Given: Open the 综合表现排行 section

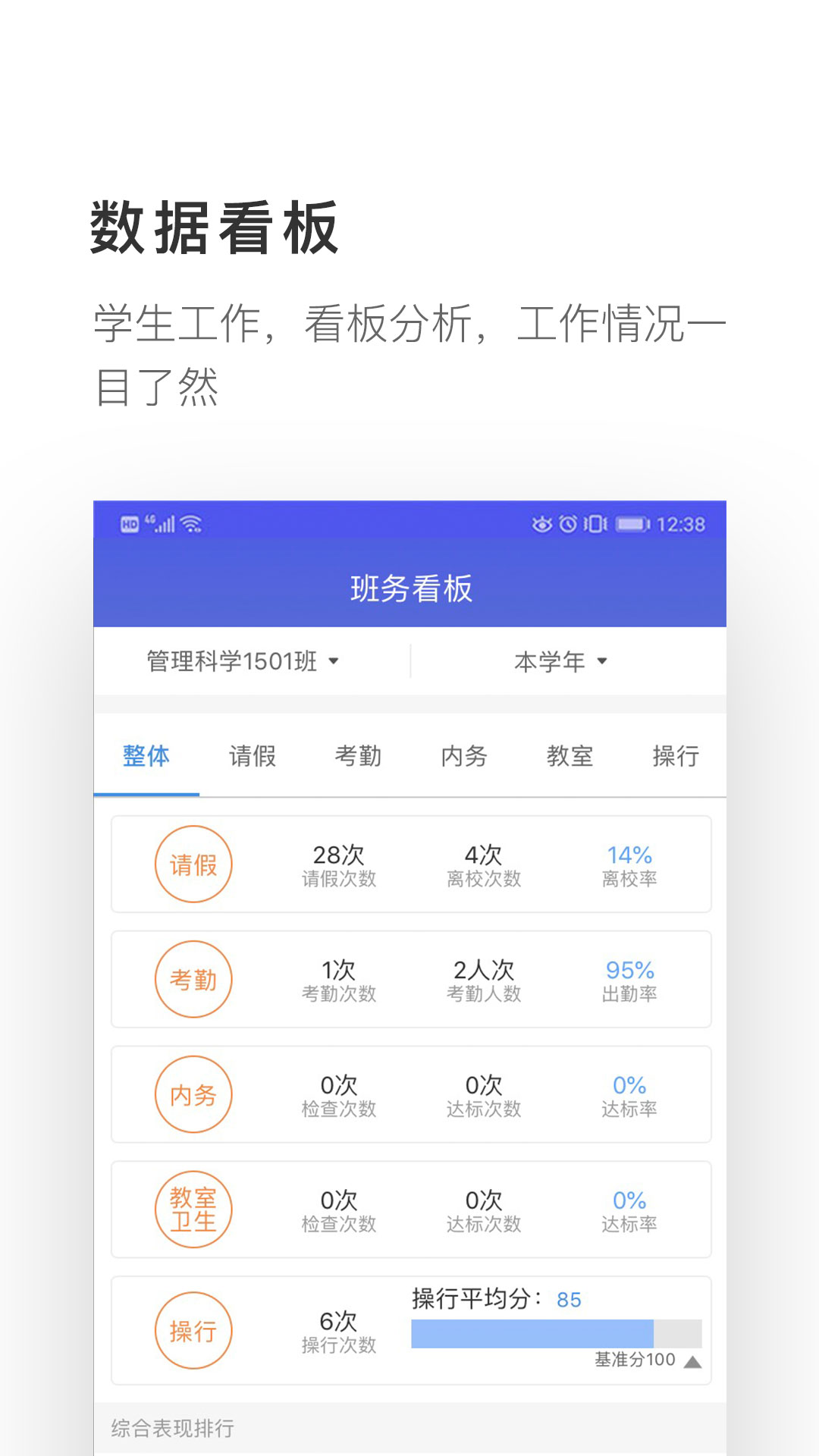Looking at the screenshot, I should point(171,1428).
